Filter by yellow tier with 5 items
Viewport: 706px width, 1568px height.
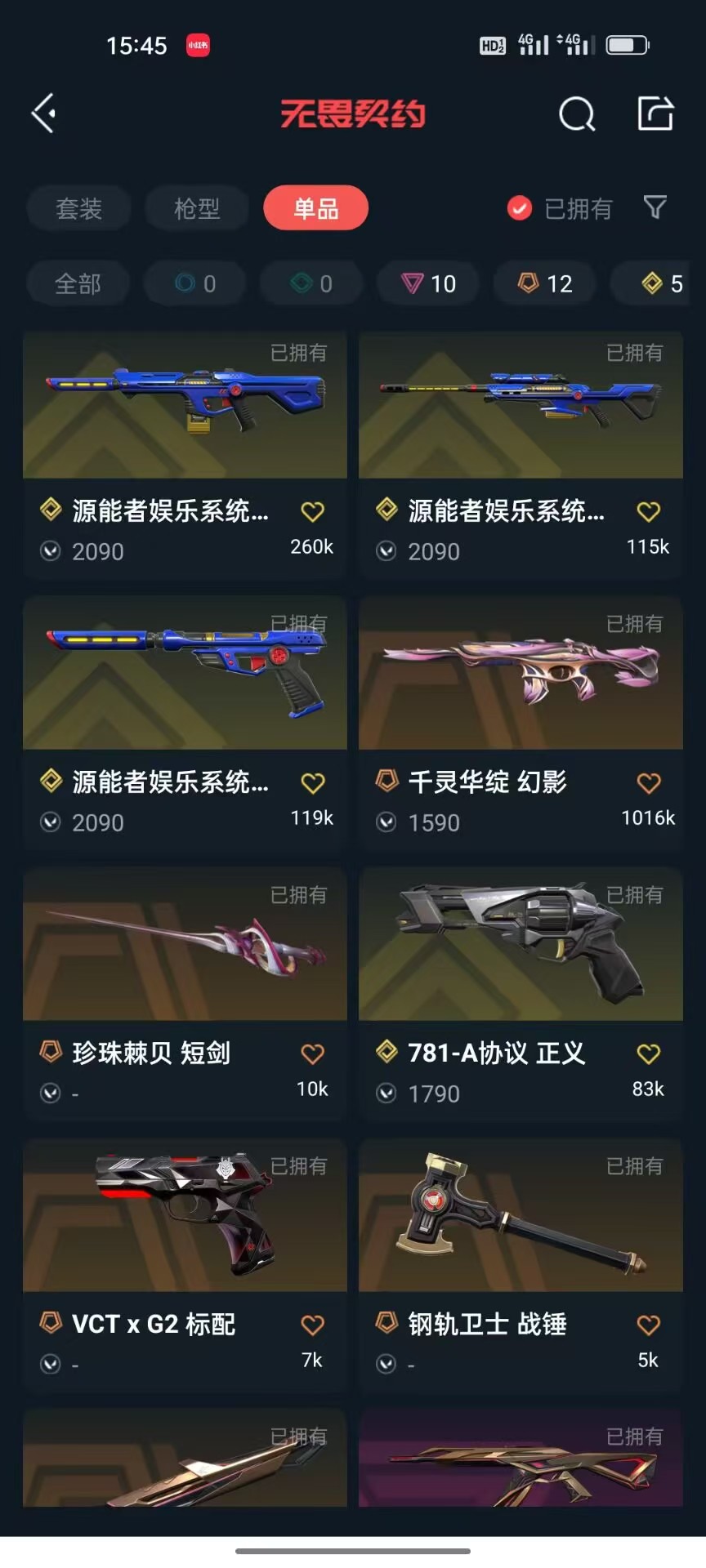click(660, 283)
